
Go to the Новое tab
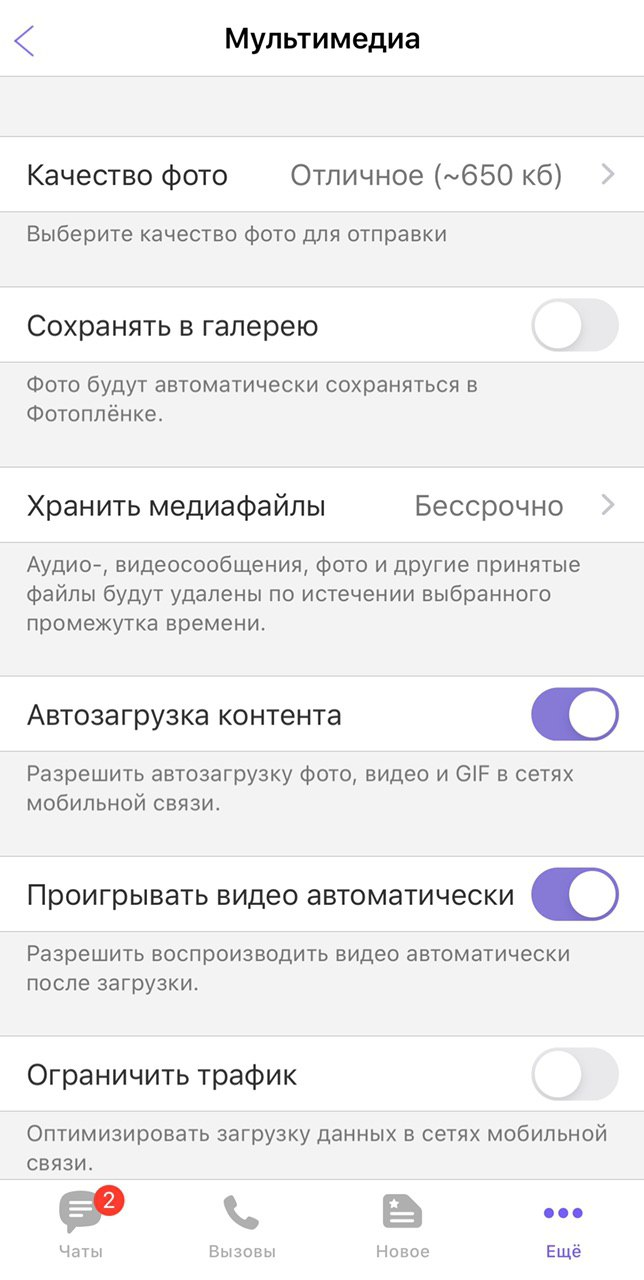[403, 1224]
